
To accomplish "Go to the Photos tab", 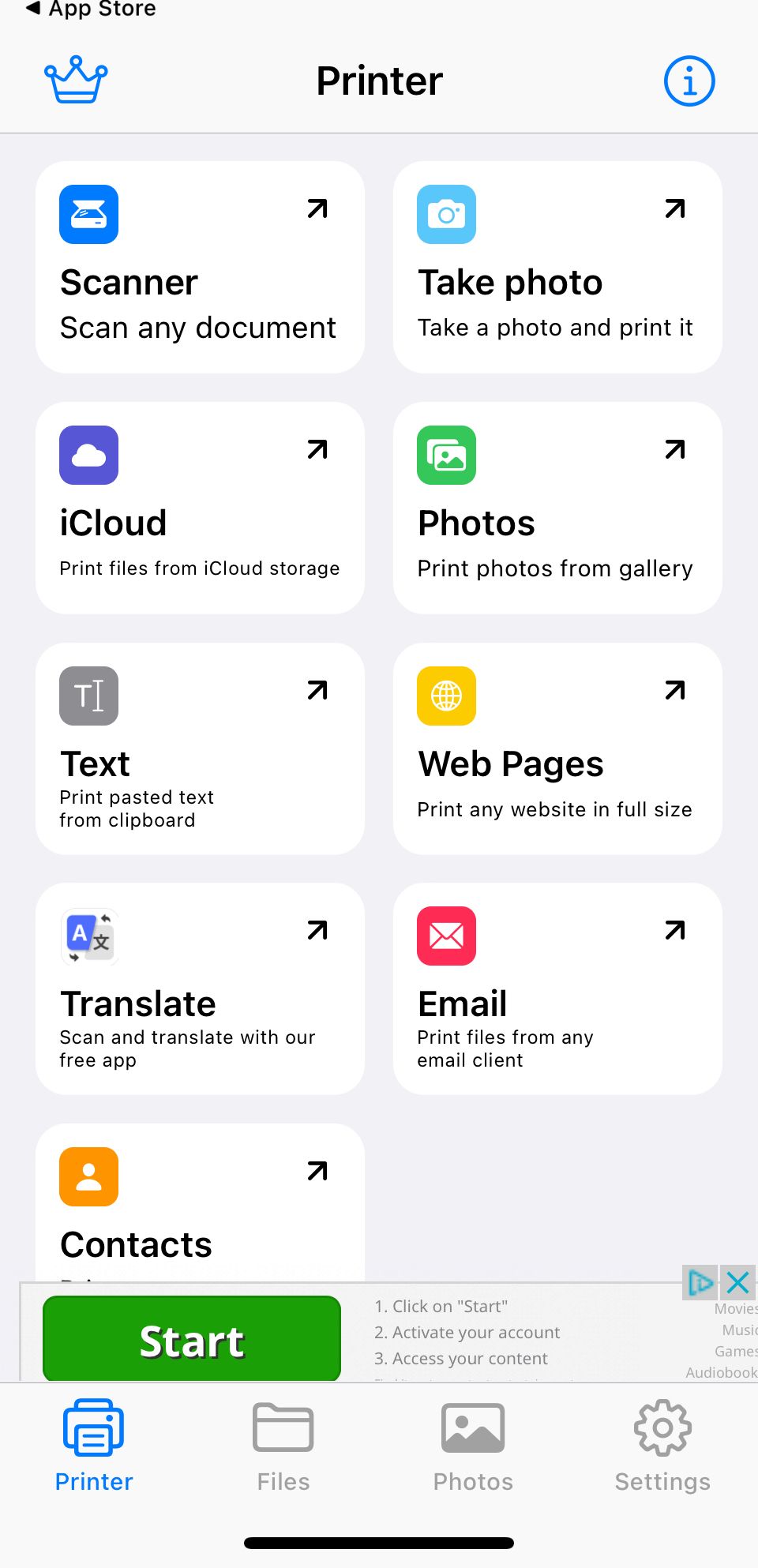I will (473, 1445).
